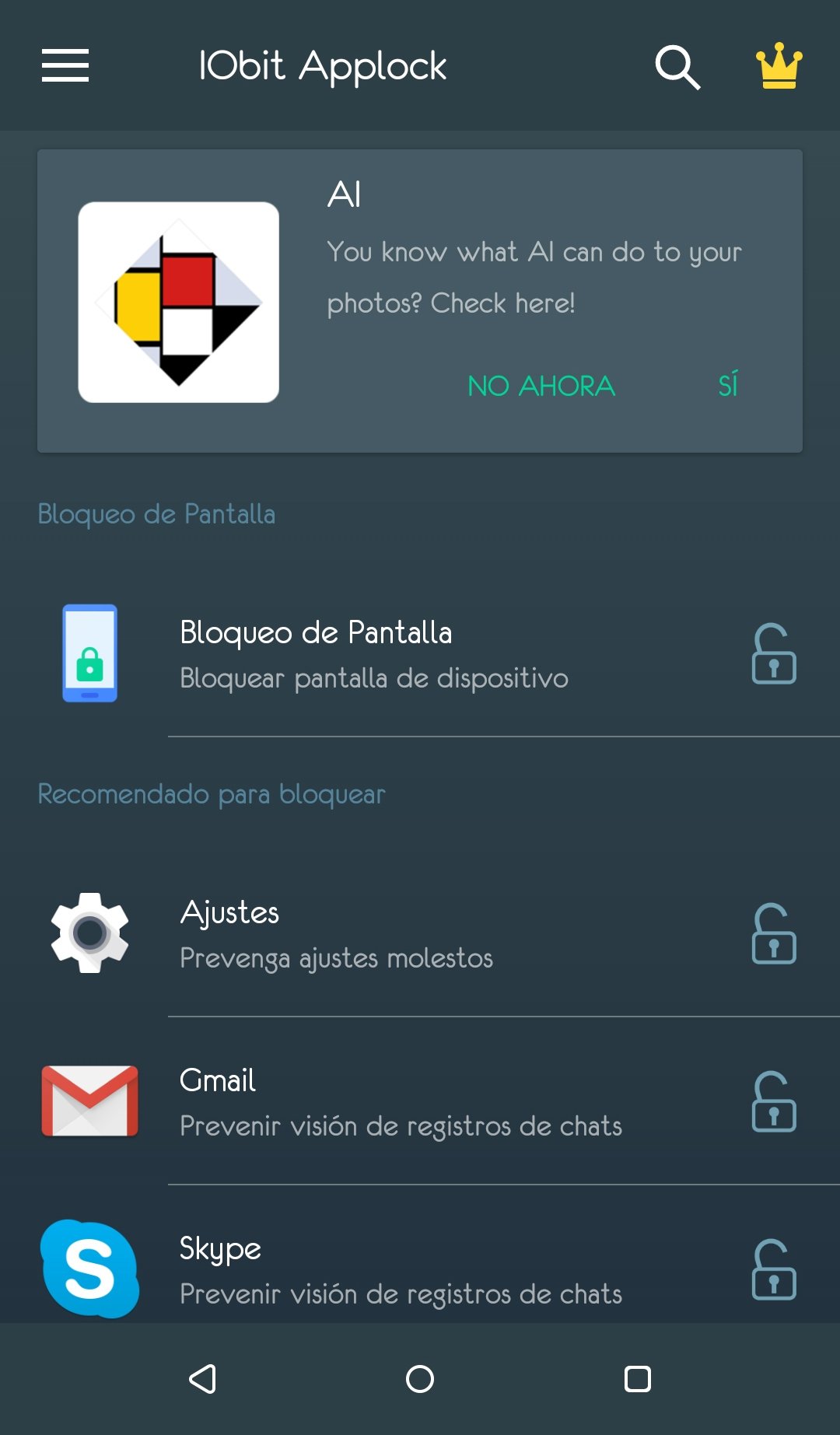This screenshot has height=1435, width=840.
Task: Lock the Skype app
Action: [774, 1269]
